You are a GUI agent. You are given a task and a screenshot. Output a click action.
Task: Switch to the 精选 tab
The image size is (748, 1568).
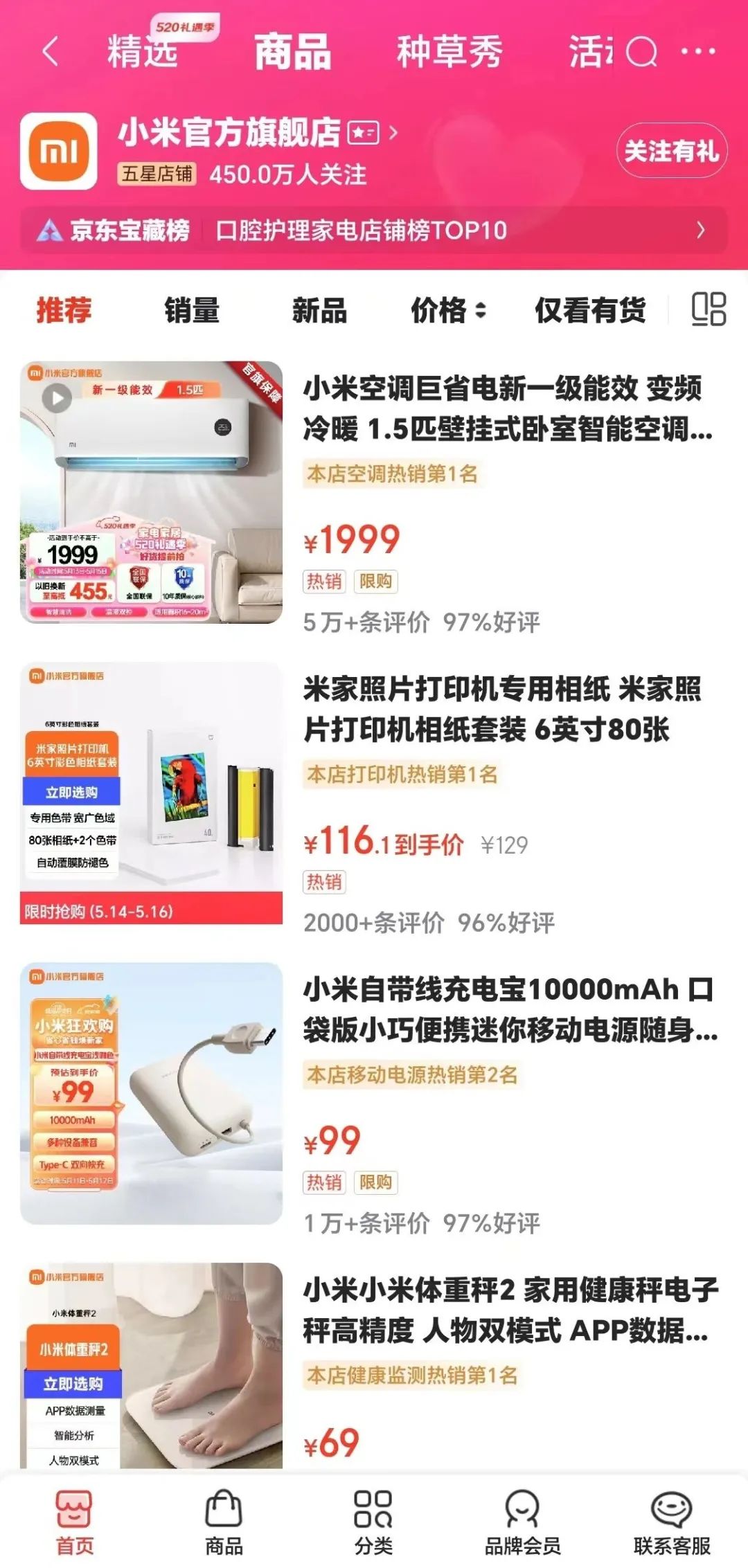pos(143,52)
